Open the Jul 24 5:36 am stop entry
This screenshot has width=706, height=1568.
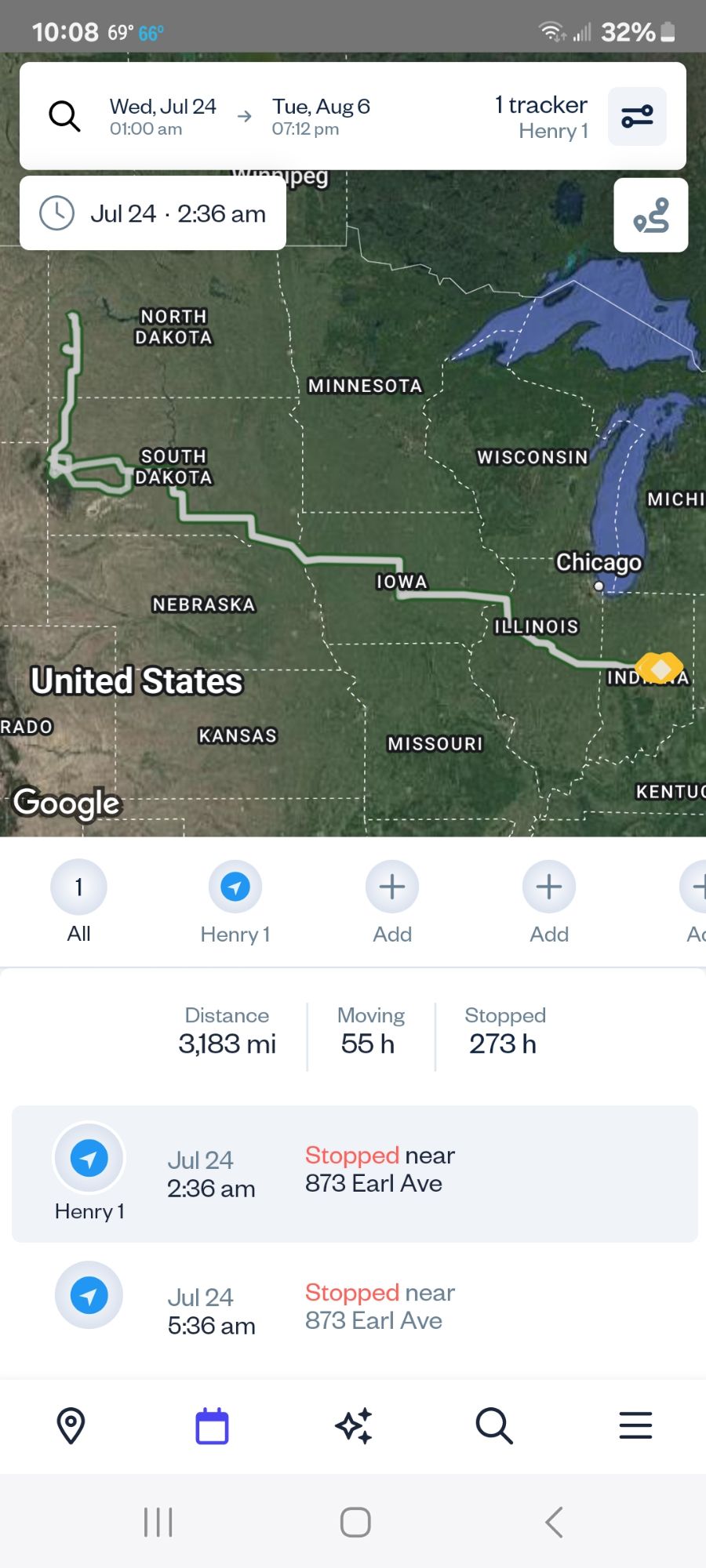[x=355, y=1309]
